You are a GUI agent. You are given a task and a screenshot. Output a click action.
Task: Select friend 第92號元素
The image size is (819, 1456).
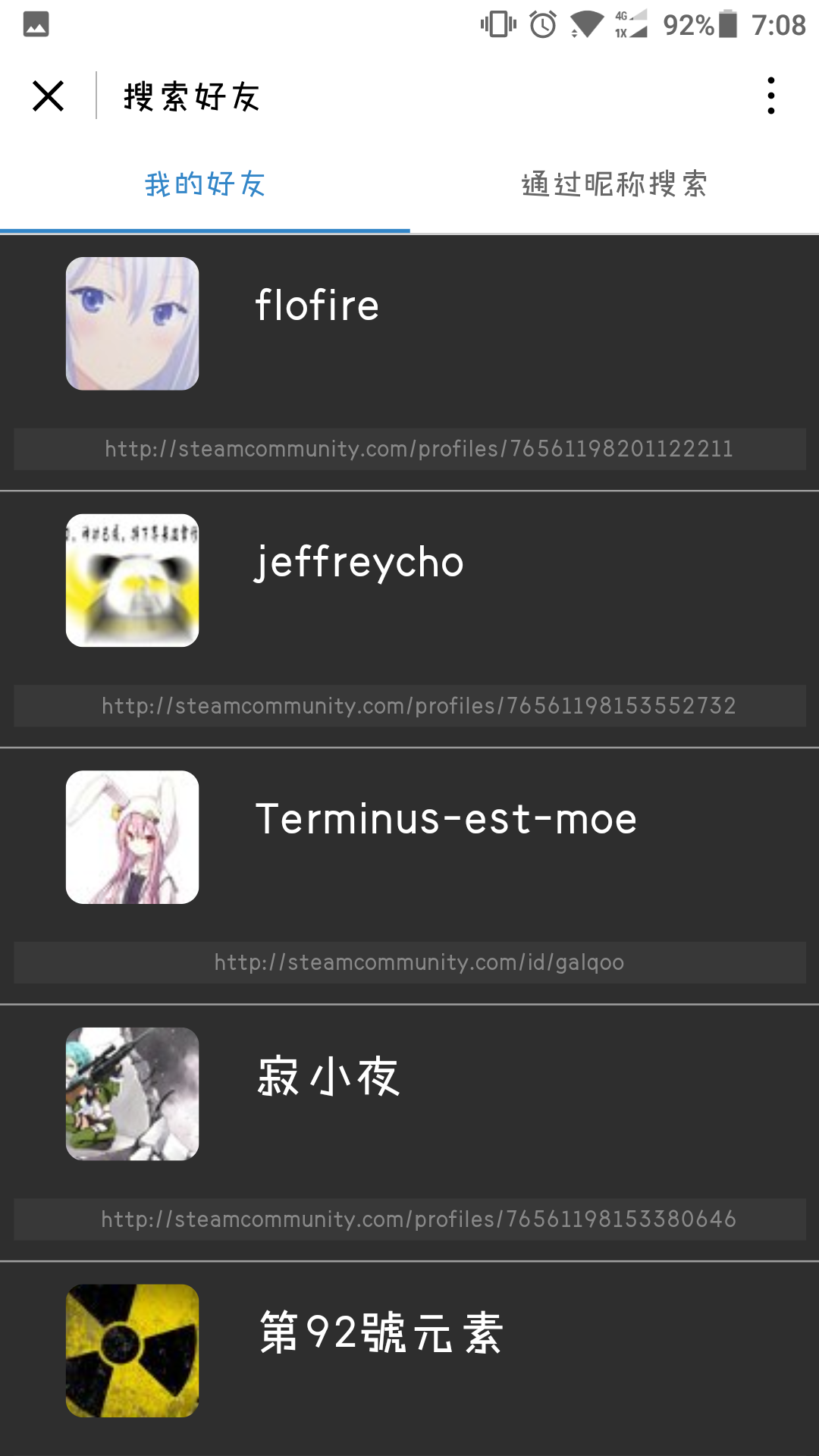coord(381,1333)
